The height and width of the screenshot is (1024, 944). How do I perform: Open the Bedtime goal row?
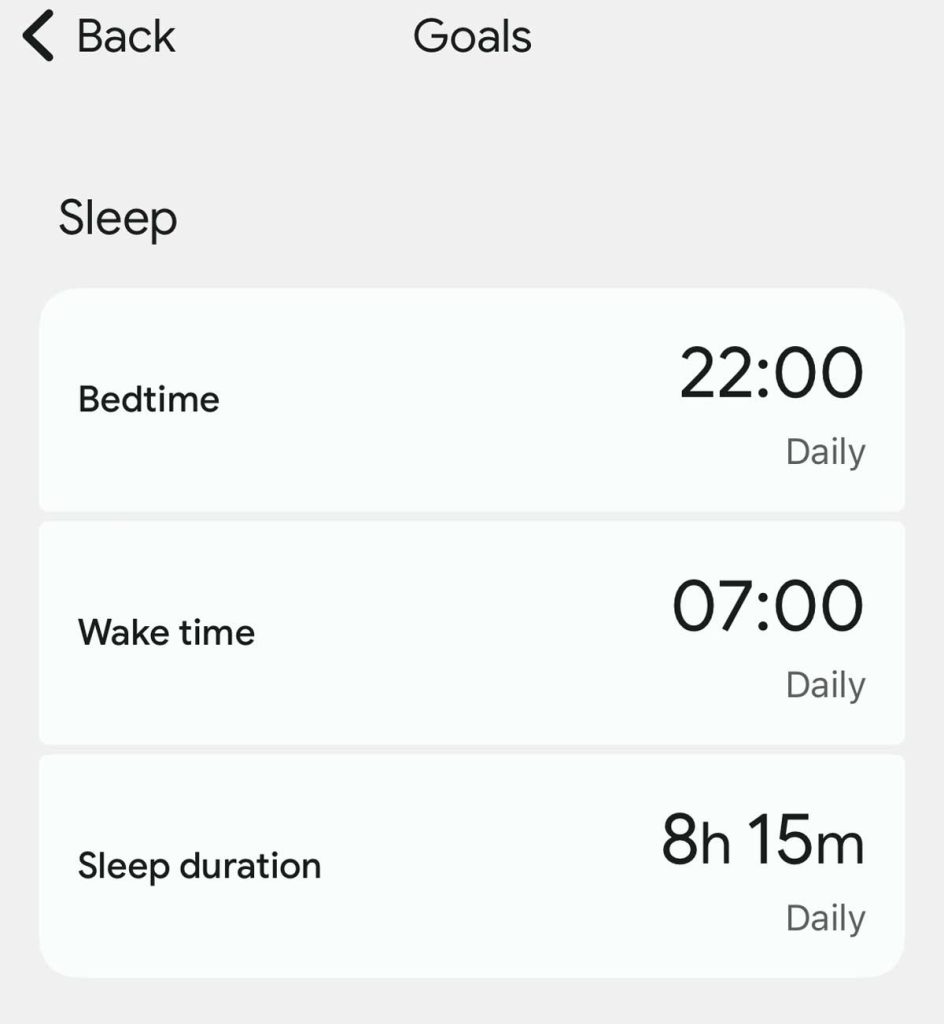click(471, 400)
